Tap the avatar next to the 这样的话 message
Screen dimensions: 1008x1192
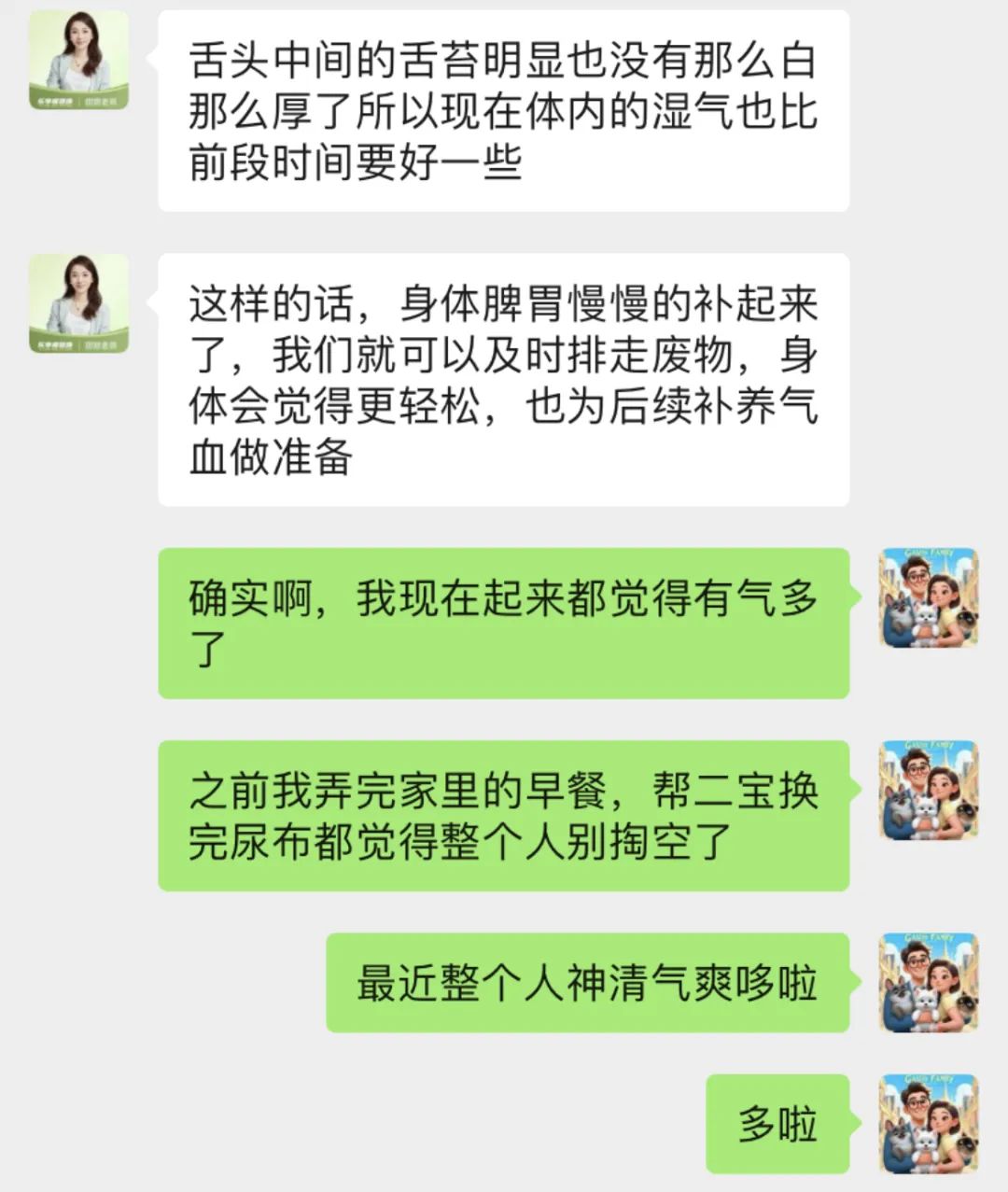(78, 303)
